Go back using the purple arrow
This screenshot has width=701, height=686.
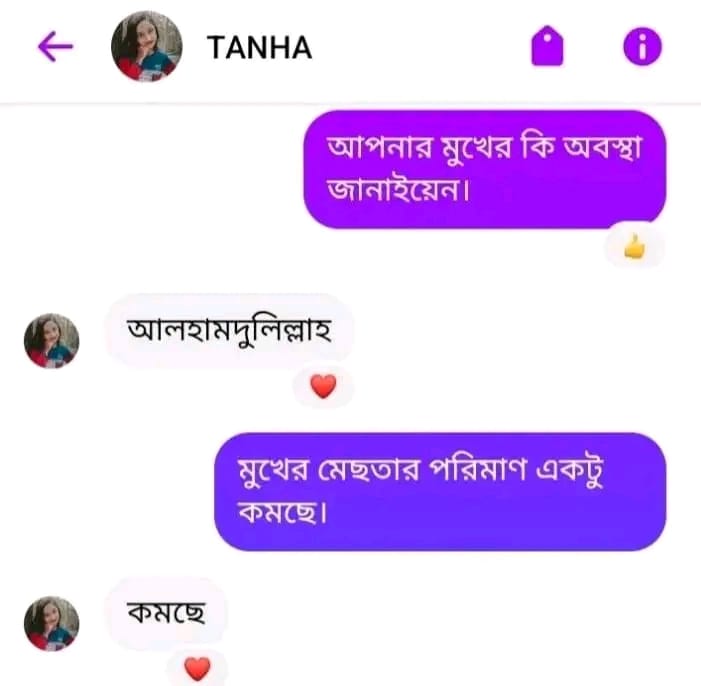[56, 47]
